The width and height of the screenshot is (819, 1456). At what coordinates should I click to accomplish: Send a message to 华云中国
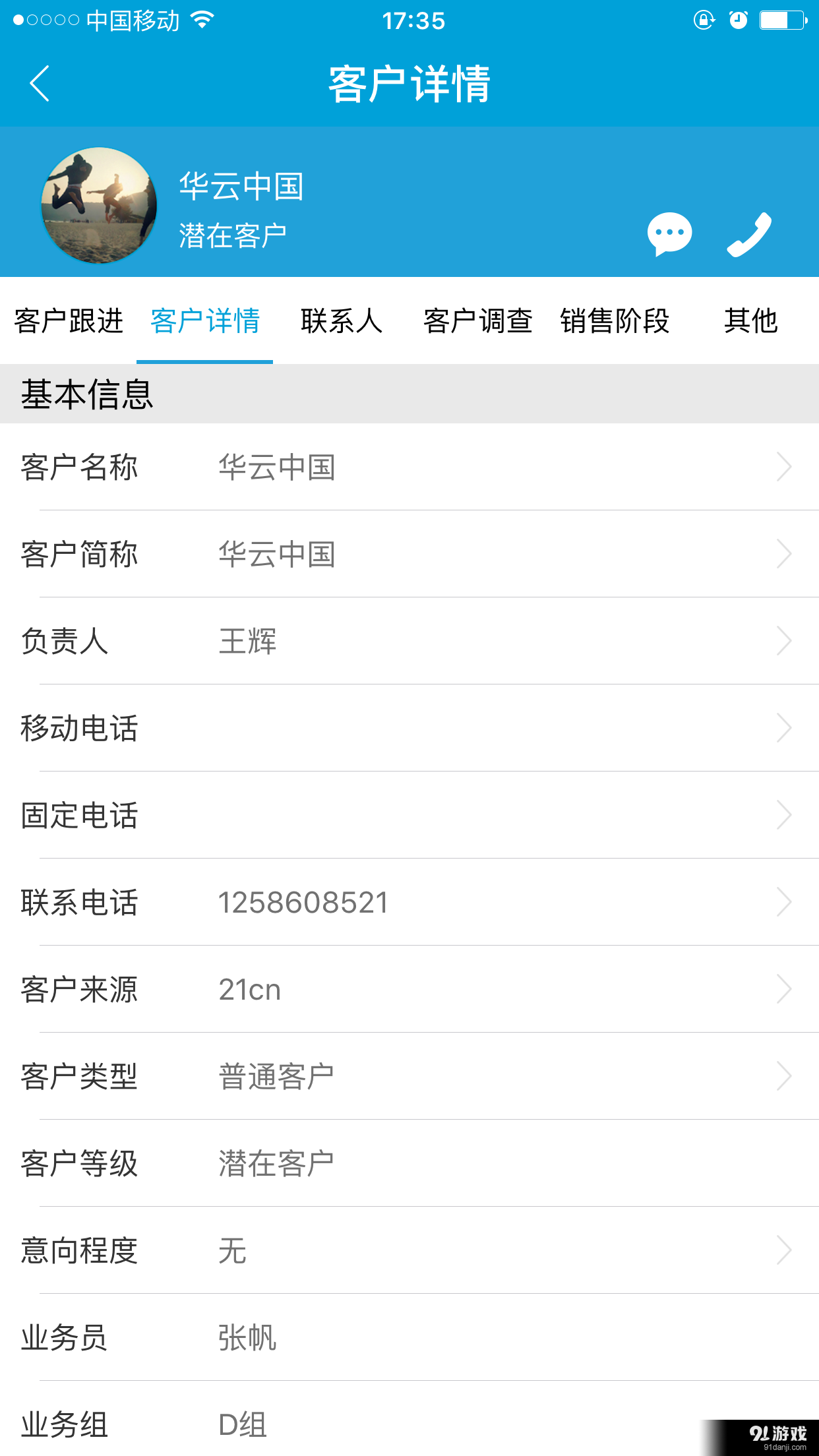(x=669, y=233)
